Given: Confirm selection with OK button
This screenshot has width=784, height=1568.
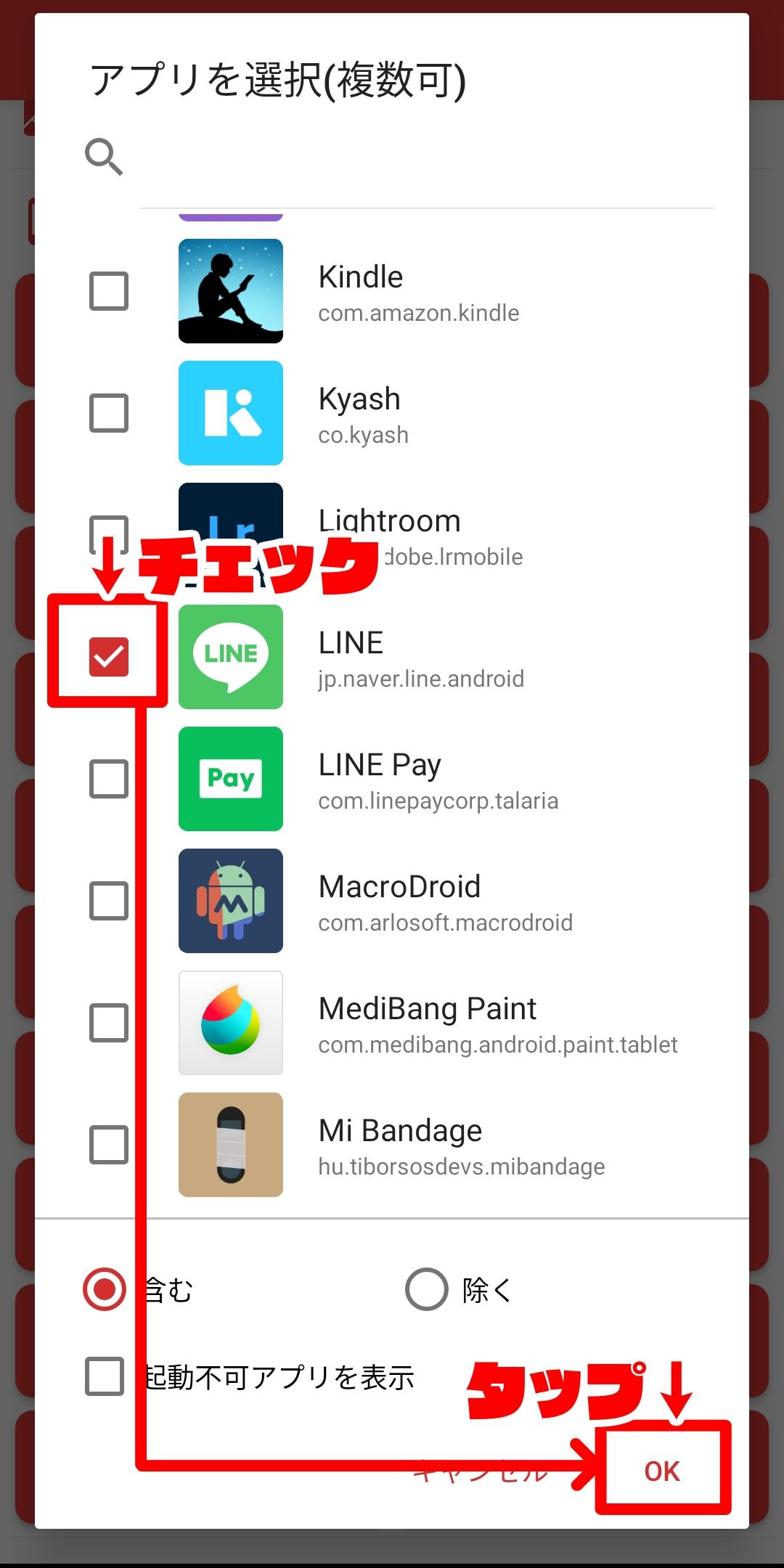Looking at the screenshot, I should point(662,1471).
